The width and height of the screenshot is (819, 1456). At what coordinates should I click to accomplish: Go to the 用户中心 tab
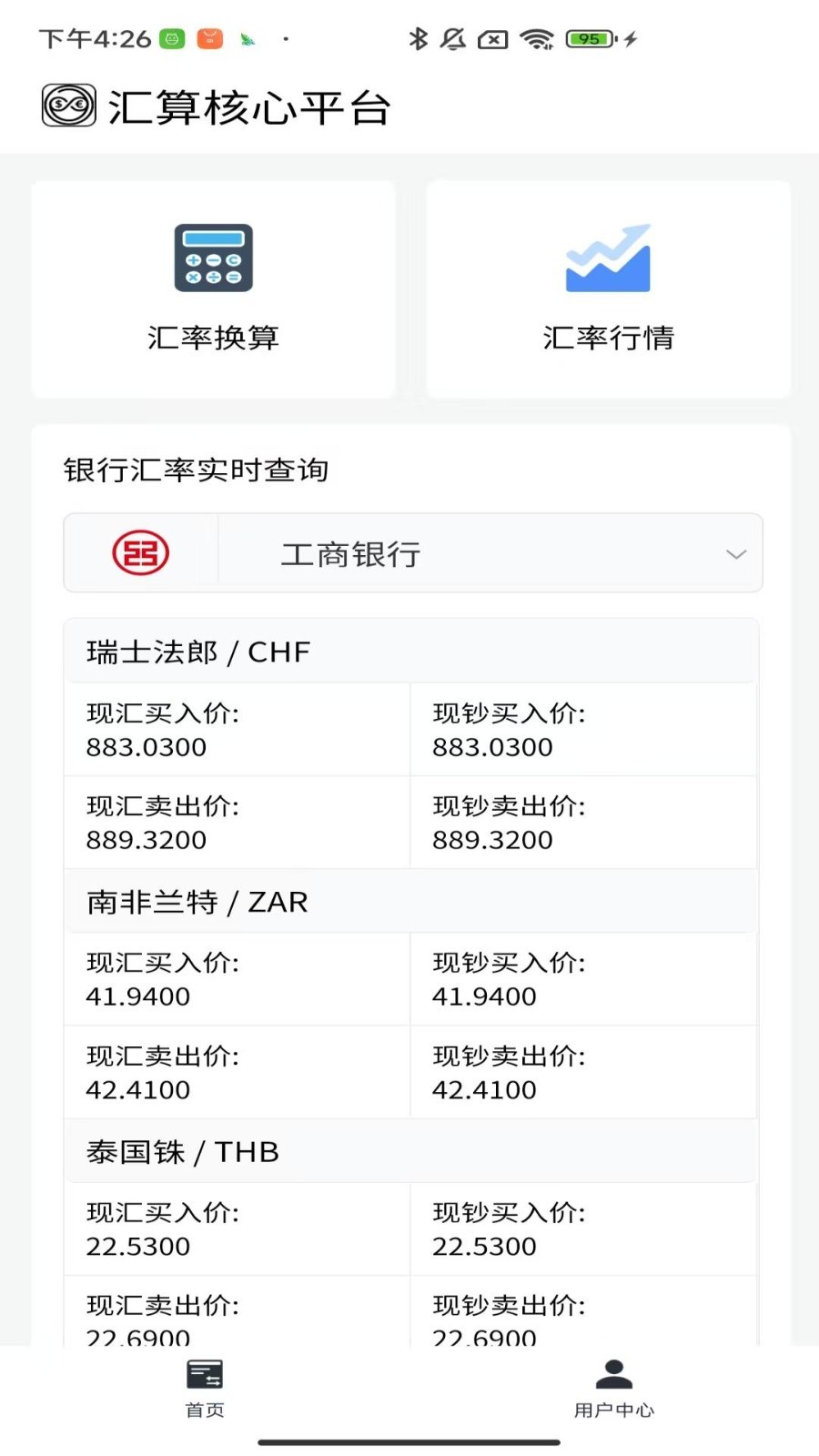tap(614, 1389)
